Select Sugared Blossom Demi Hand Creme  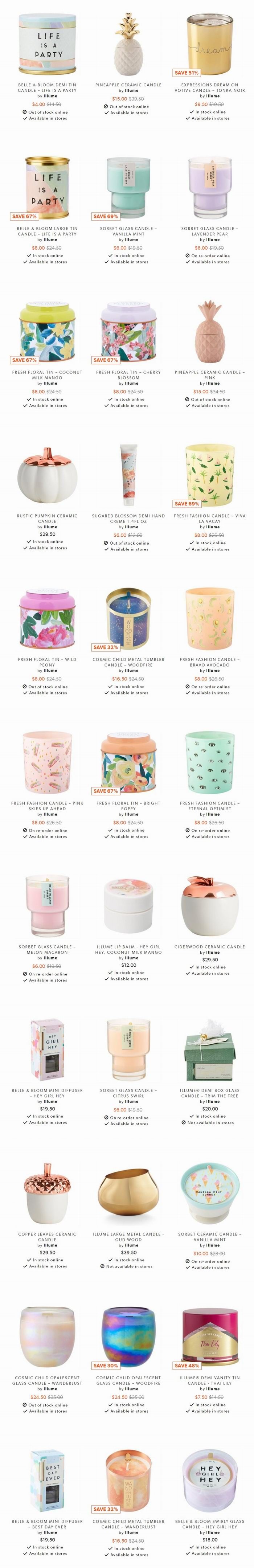pos(128,519)
